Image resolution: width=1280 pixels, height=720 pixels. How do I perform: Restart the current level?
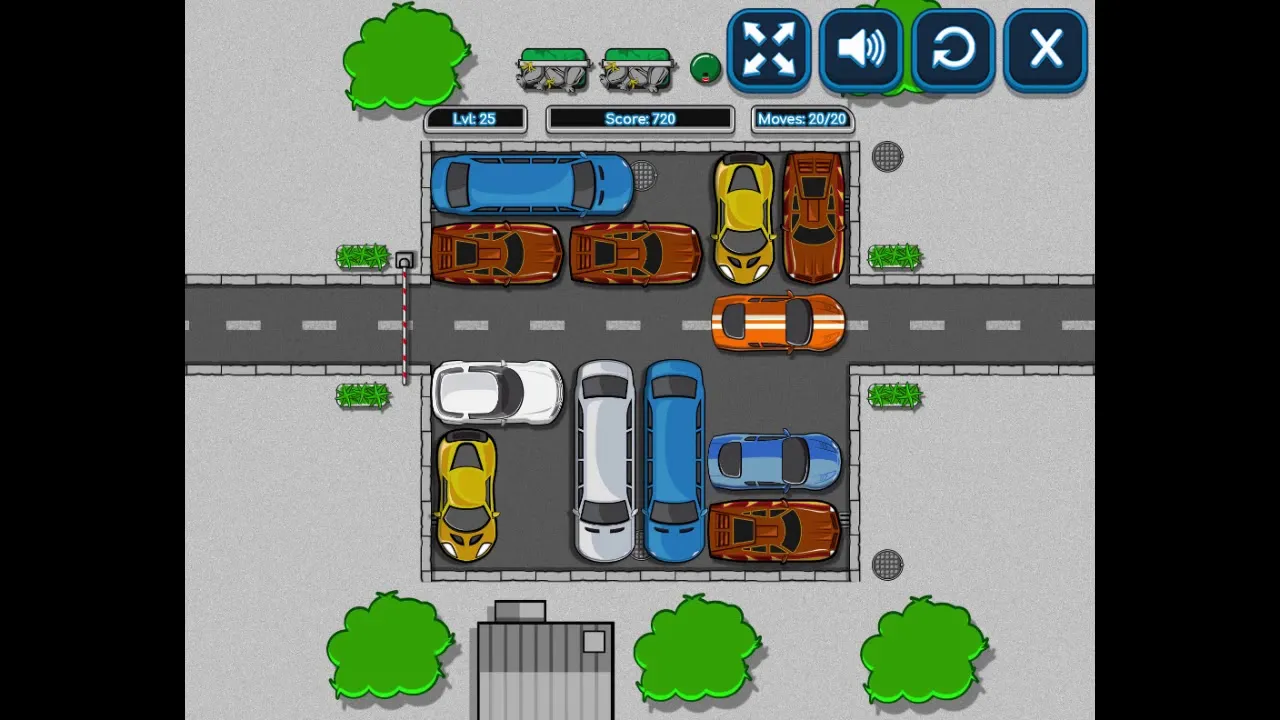click(x=953, y=49)
